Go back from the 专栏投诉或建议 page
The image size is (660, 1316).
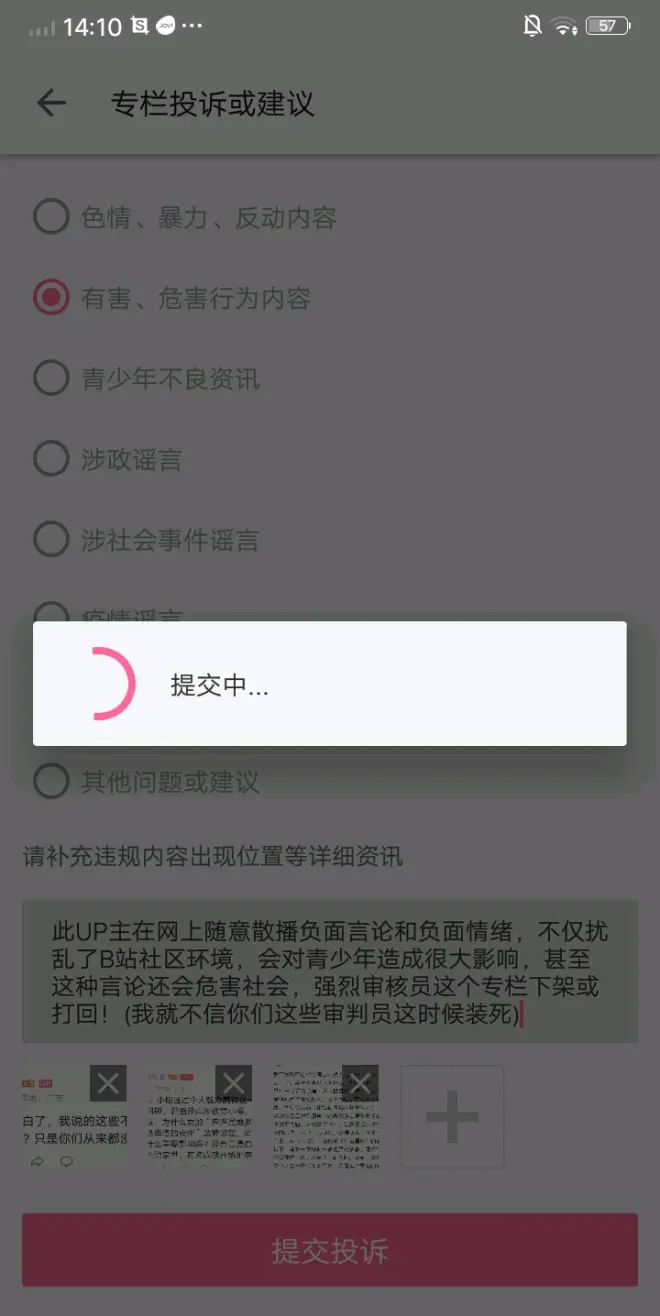click(51, 103)
